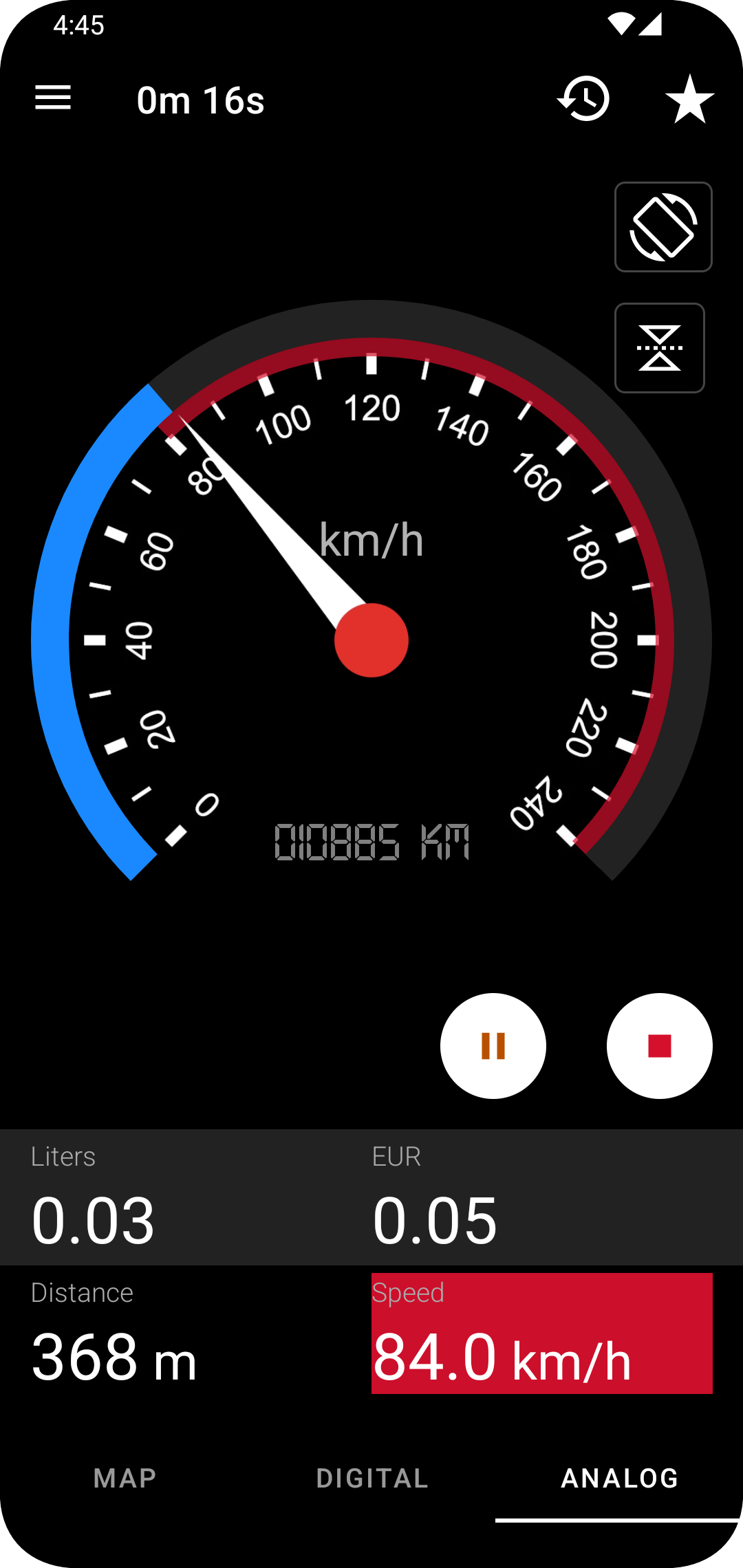The image size is (743, 1568).
Task: Stop the trip recording
Action: [x=658, y=1044]
